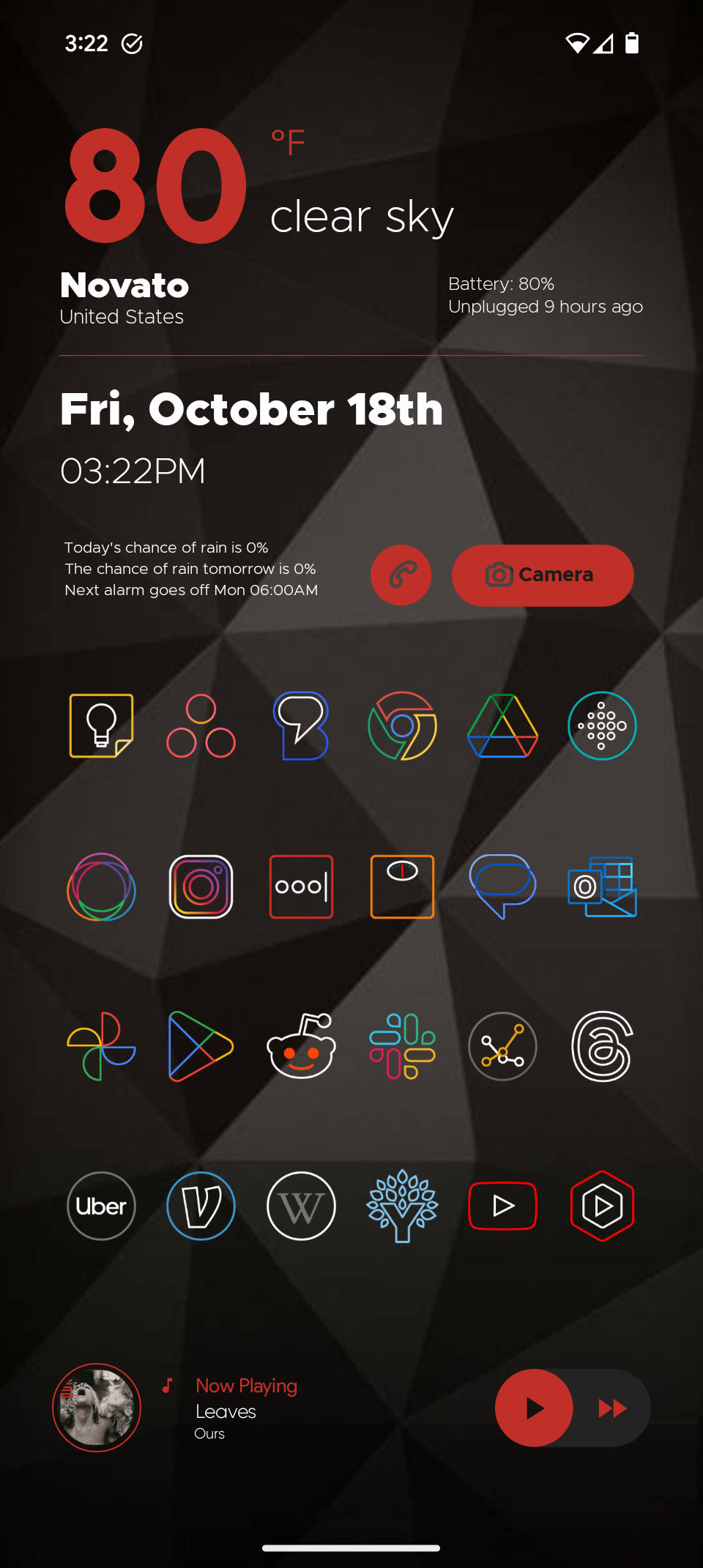
Task: Launch the Reddit app
Action: [301, 1046]
